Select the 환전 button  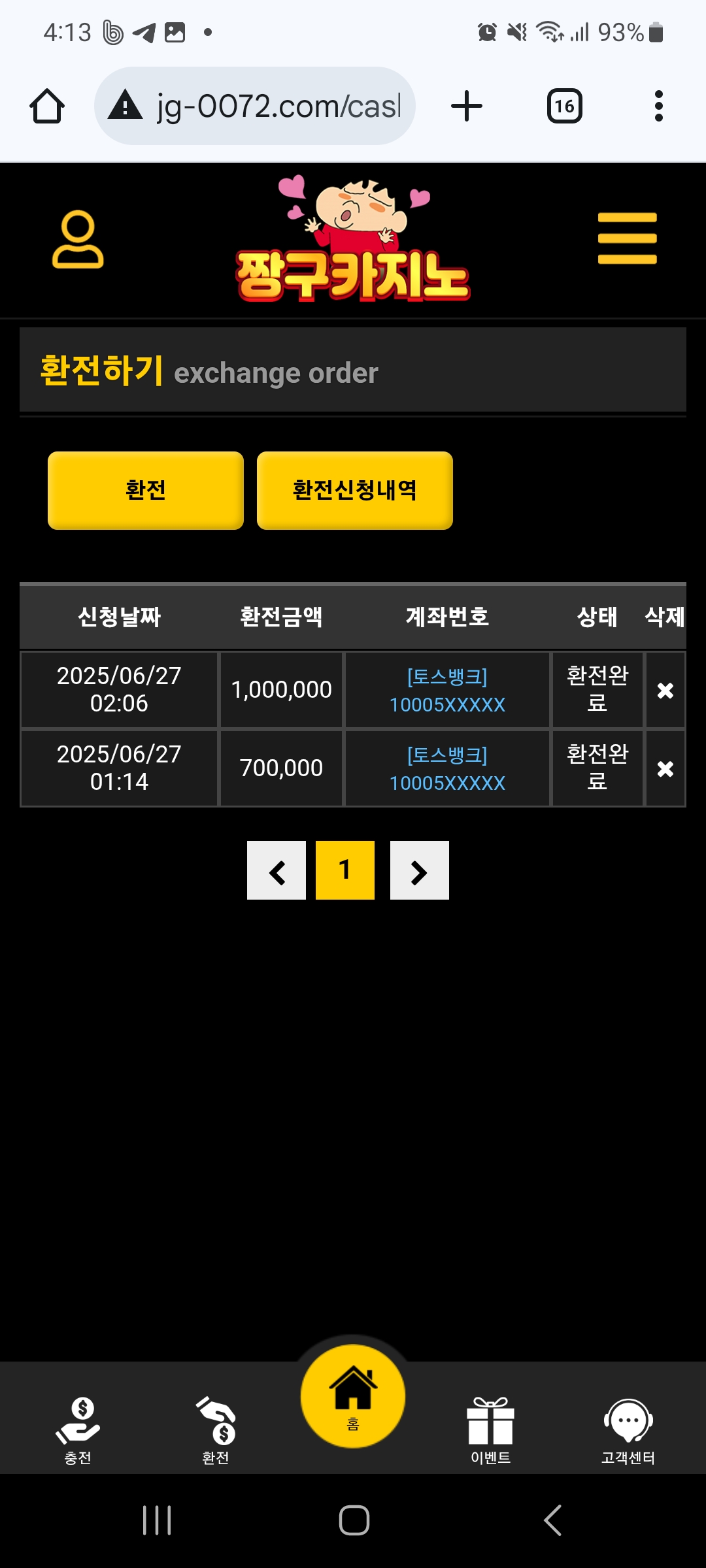coord(146,490)
